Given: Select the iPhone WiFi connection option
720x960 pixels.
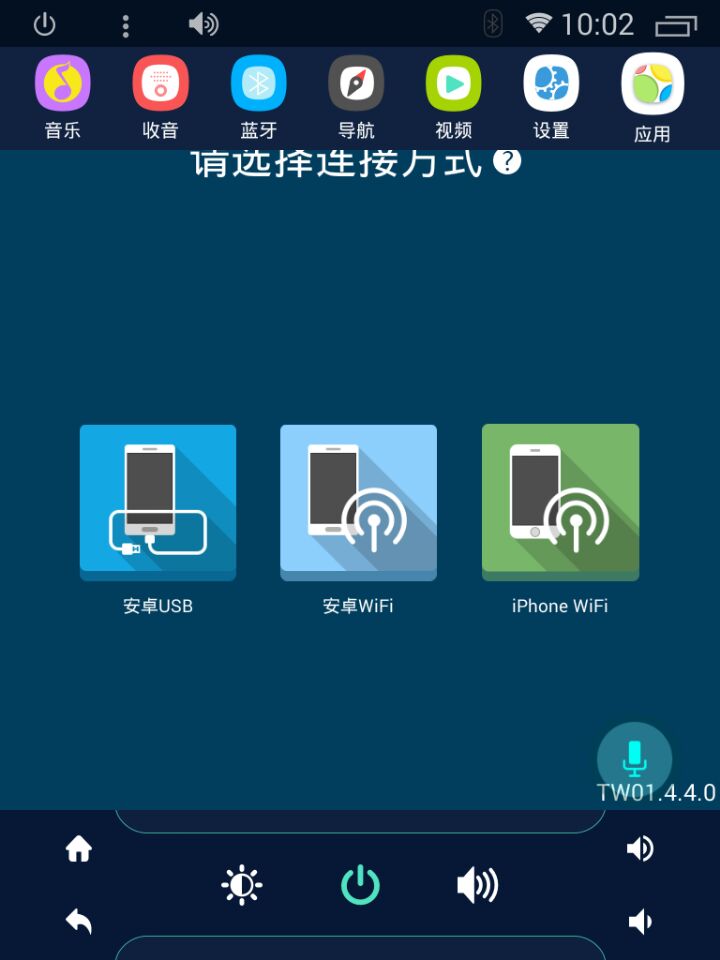Looking at the screenshot, I should [560, 503].
